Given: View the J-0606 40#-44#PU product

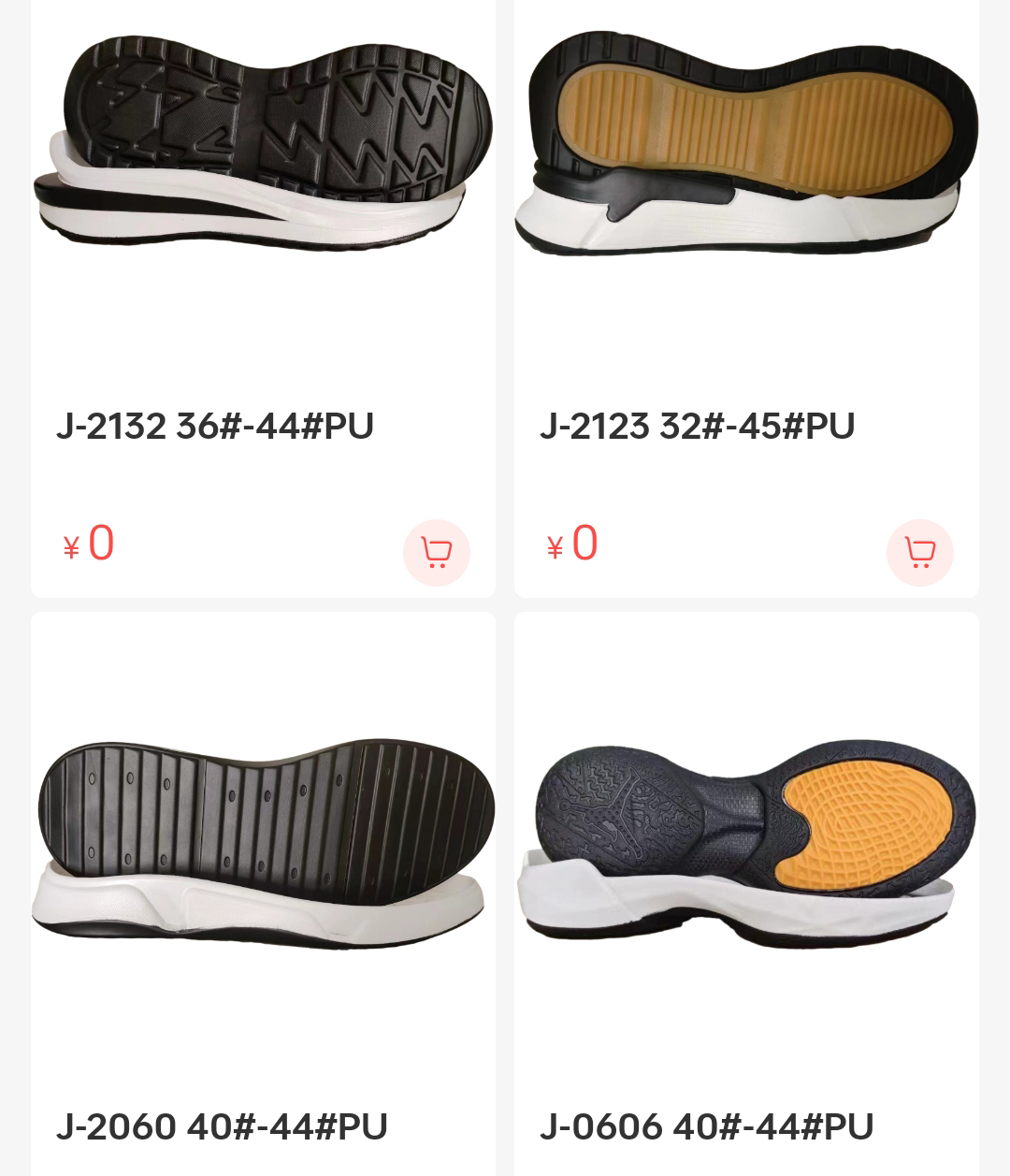Looking at the screenshot, I should [746, 842].
